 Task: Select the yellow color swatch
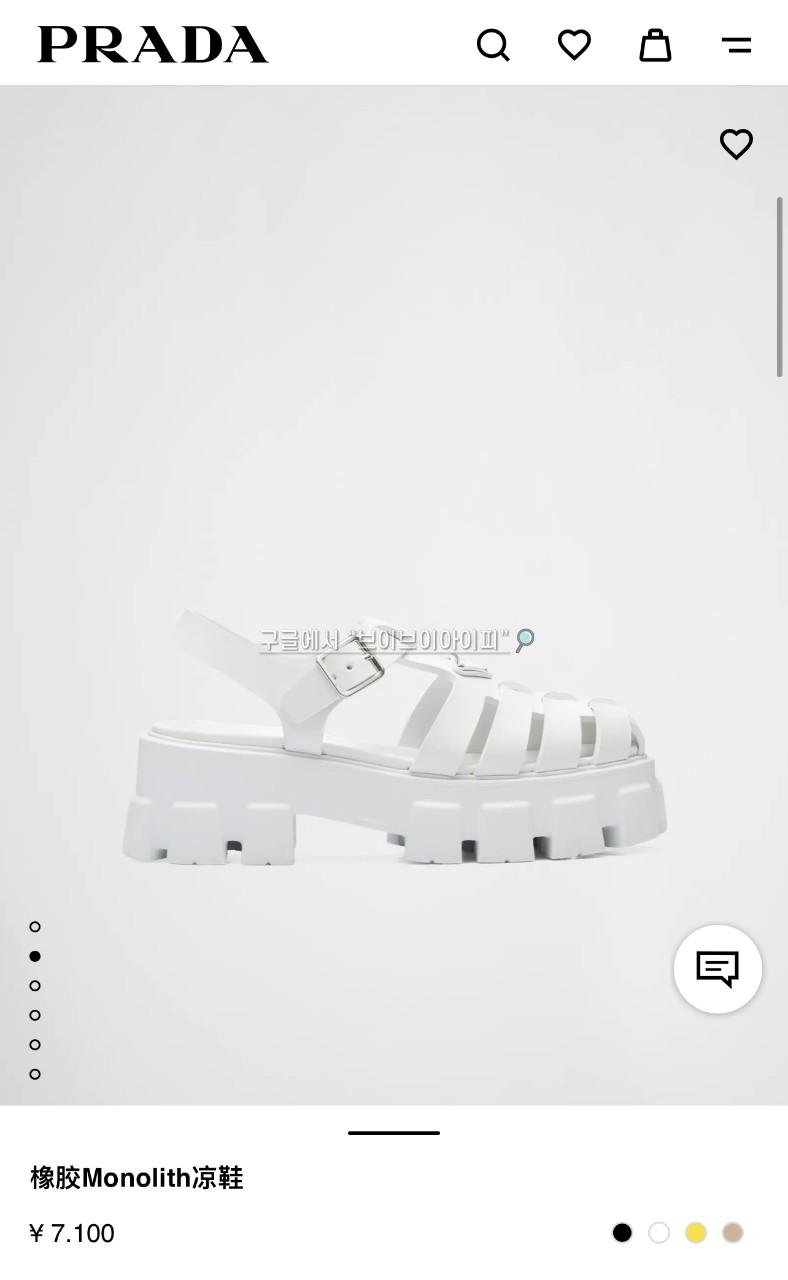(x=696, y=1233)
